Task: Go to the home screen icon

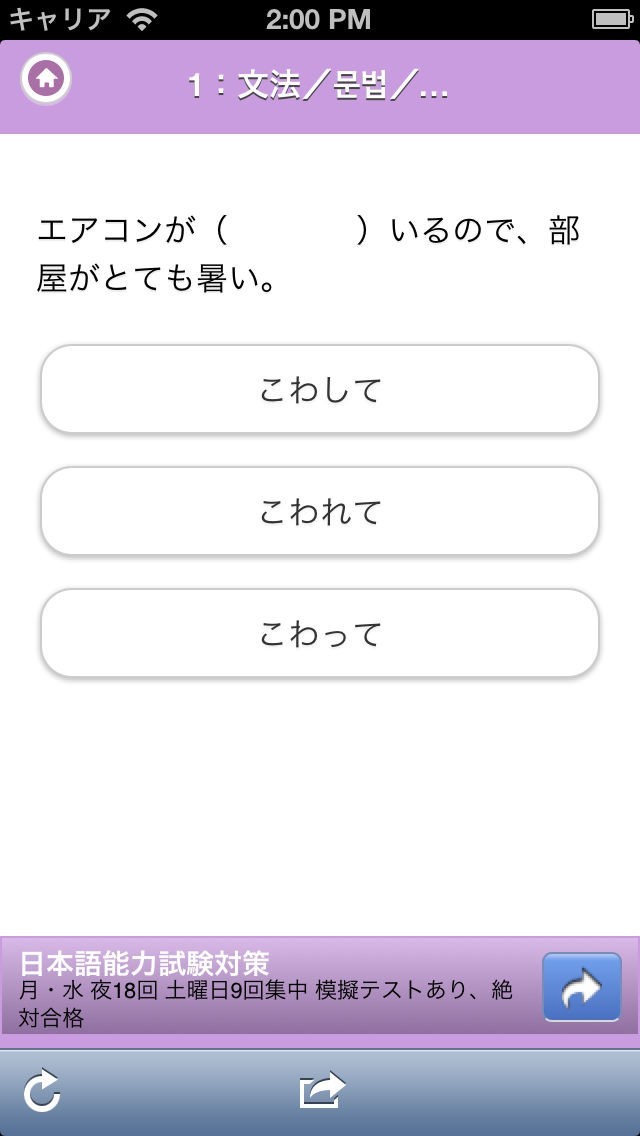Action: [46, 78]
